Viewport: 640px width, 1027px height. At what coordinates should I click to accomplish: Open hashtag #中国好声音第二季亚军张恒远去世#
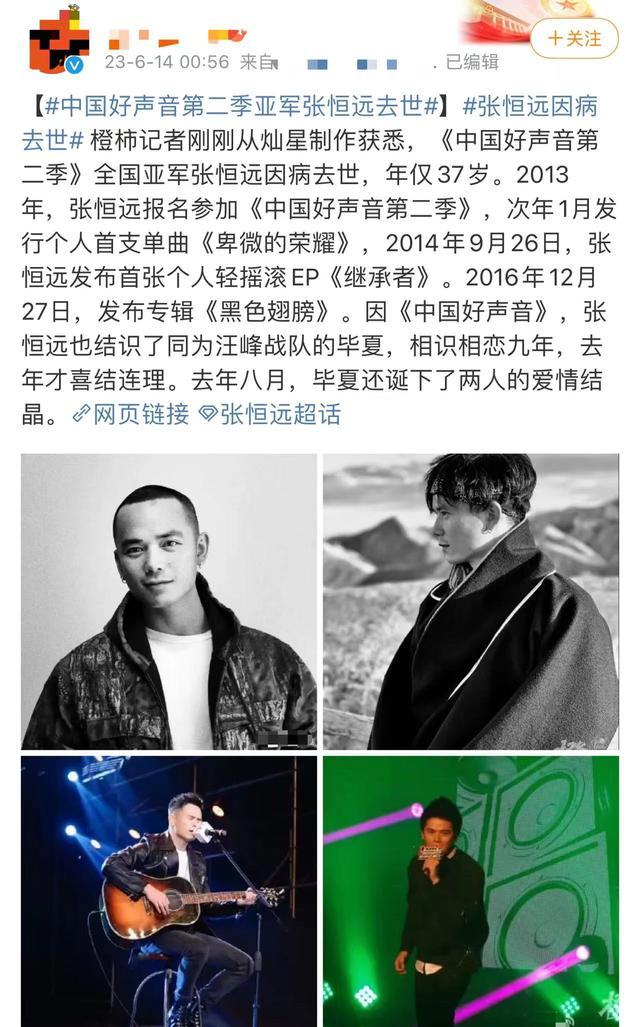tap(242, 106)
